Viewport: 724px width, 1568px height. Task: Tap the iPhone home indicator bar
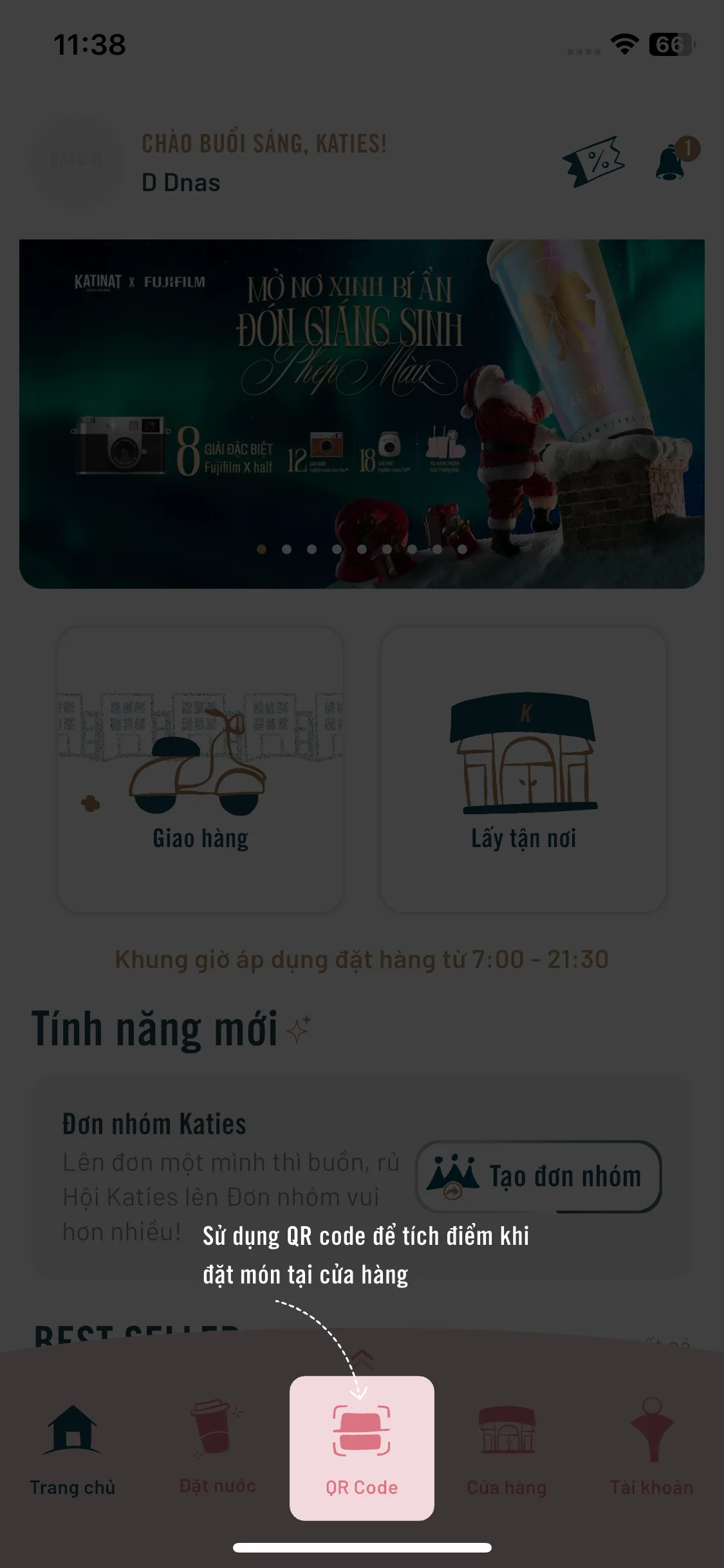pos(362,1547)
